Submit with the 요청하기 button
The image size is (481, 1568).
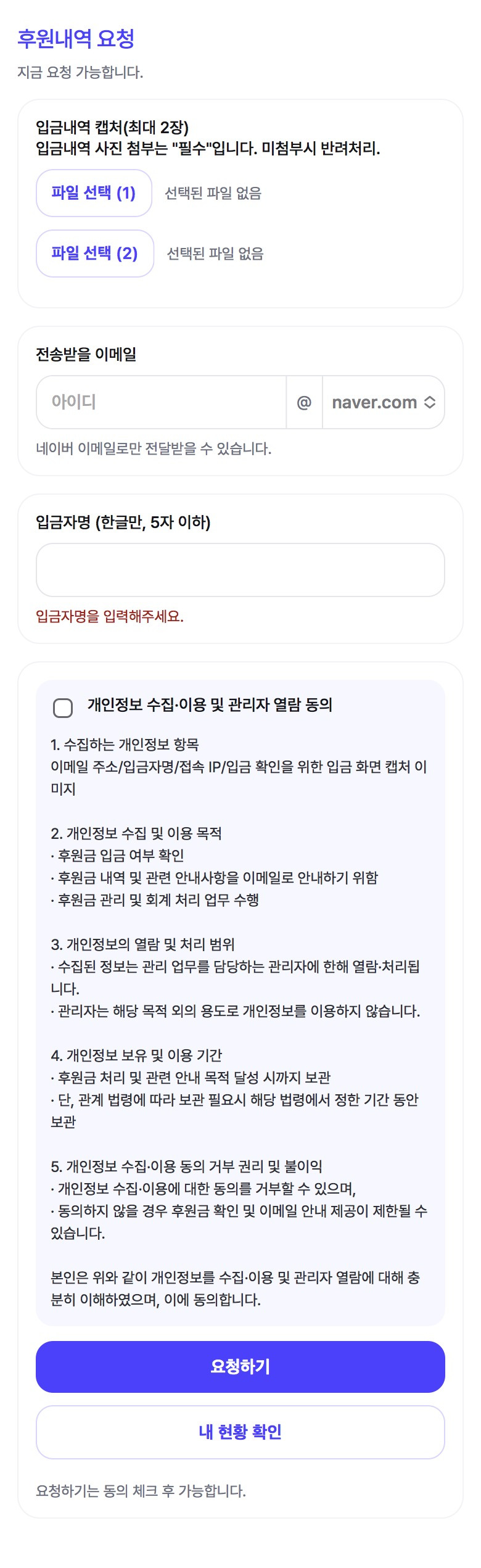tap(240, 1367)
